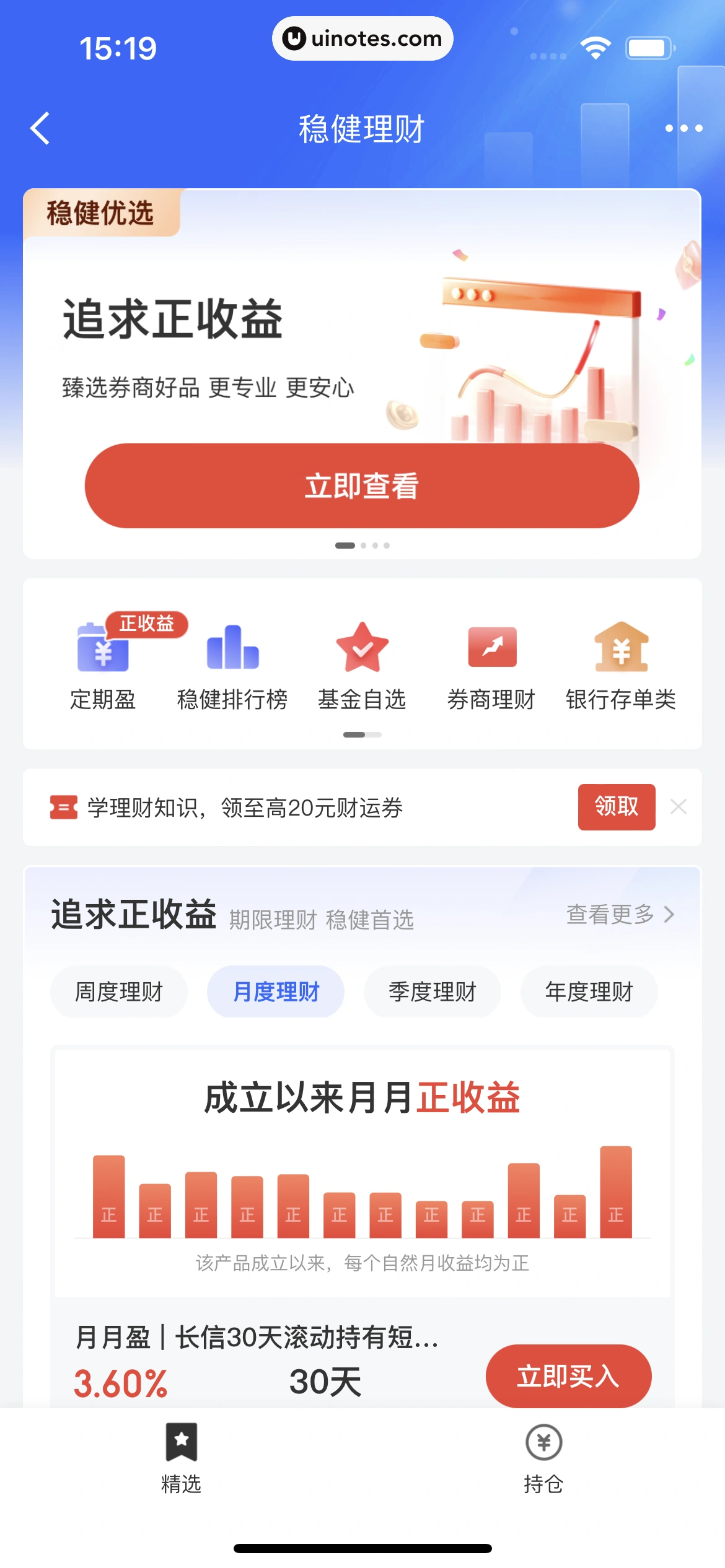
Task: Claim the coupon with 领取 button
Action: click(616, 806)
